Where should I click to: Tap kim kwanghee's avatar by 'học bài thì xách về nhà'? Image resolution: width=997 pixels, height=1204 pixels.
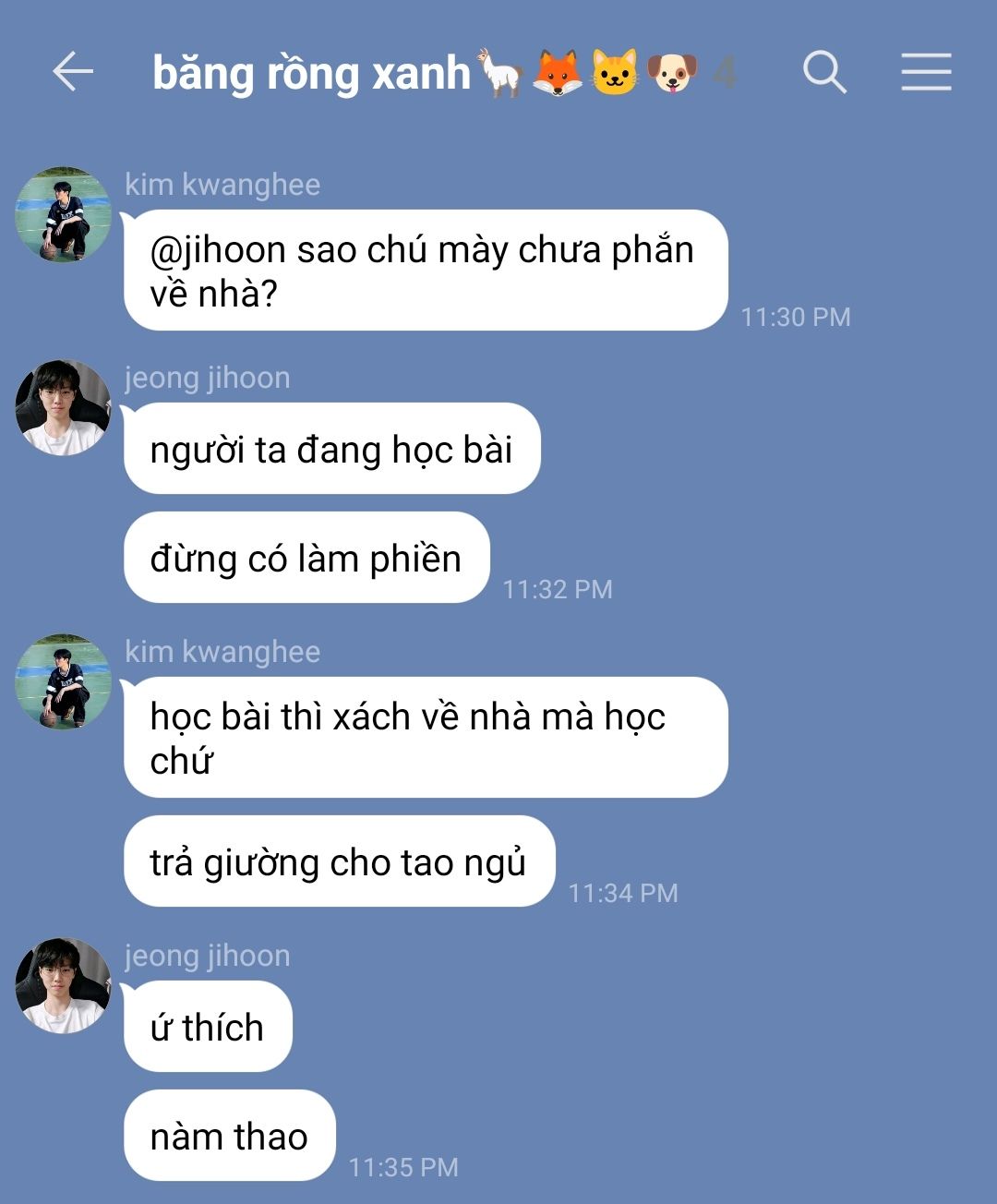64,681
